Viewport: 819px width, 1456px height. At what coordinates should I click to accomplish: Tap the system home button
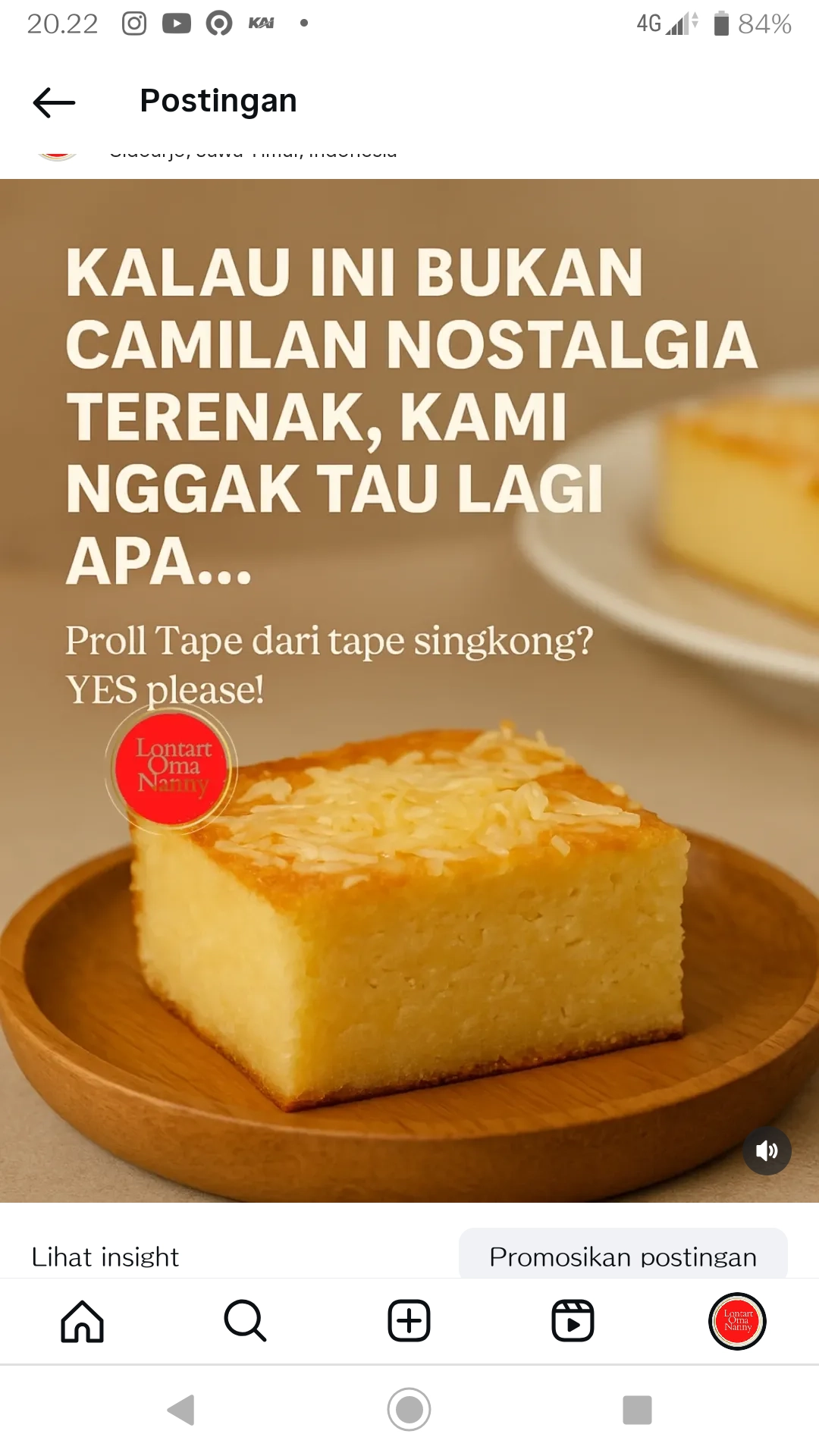click(409, 1410)
